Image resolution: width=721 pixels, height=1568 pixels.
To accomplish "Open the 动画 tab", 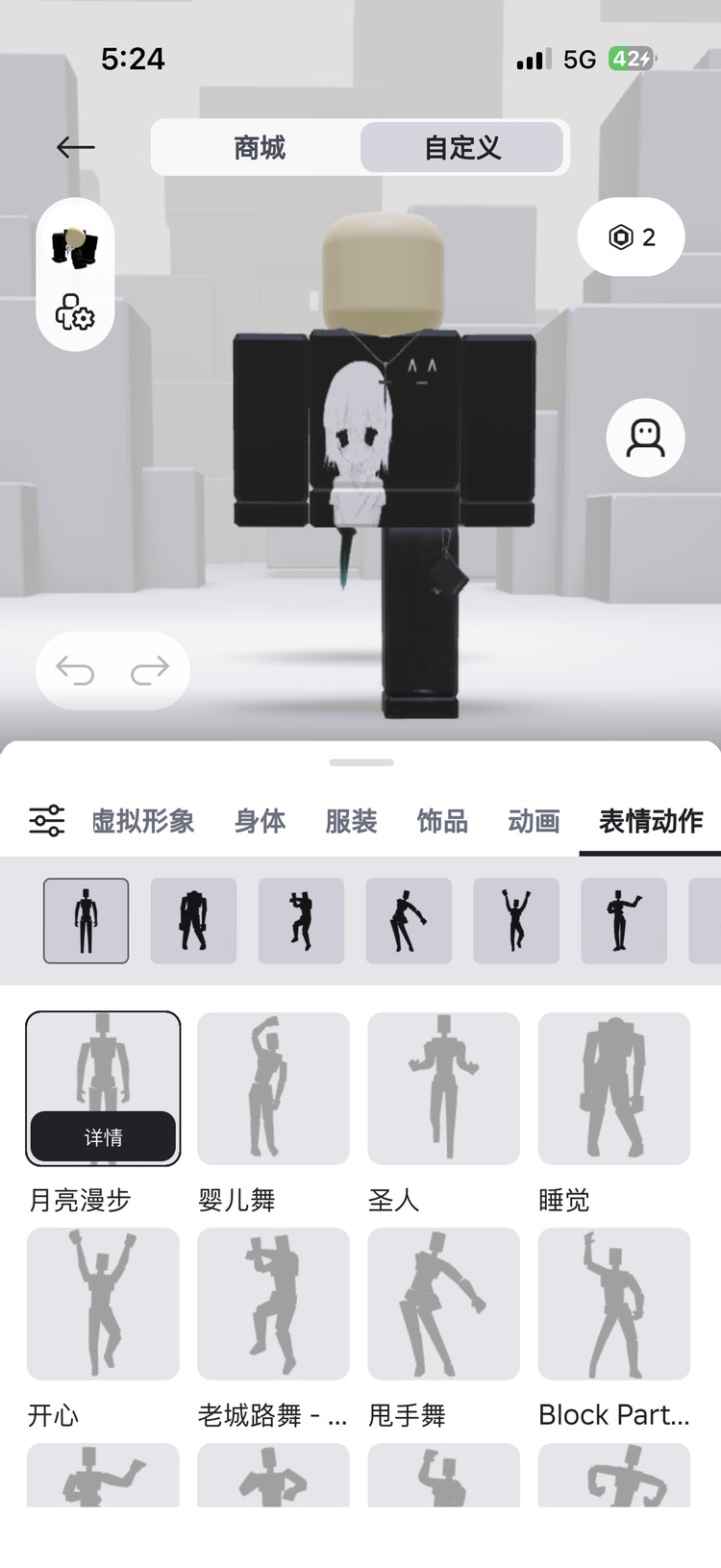I will pyautogui.click(x=535, y=822).
